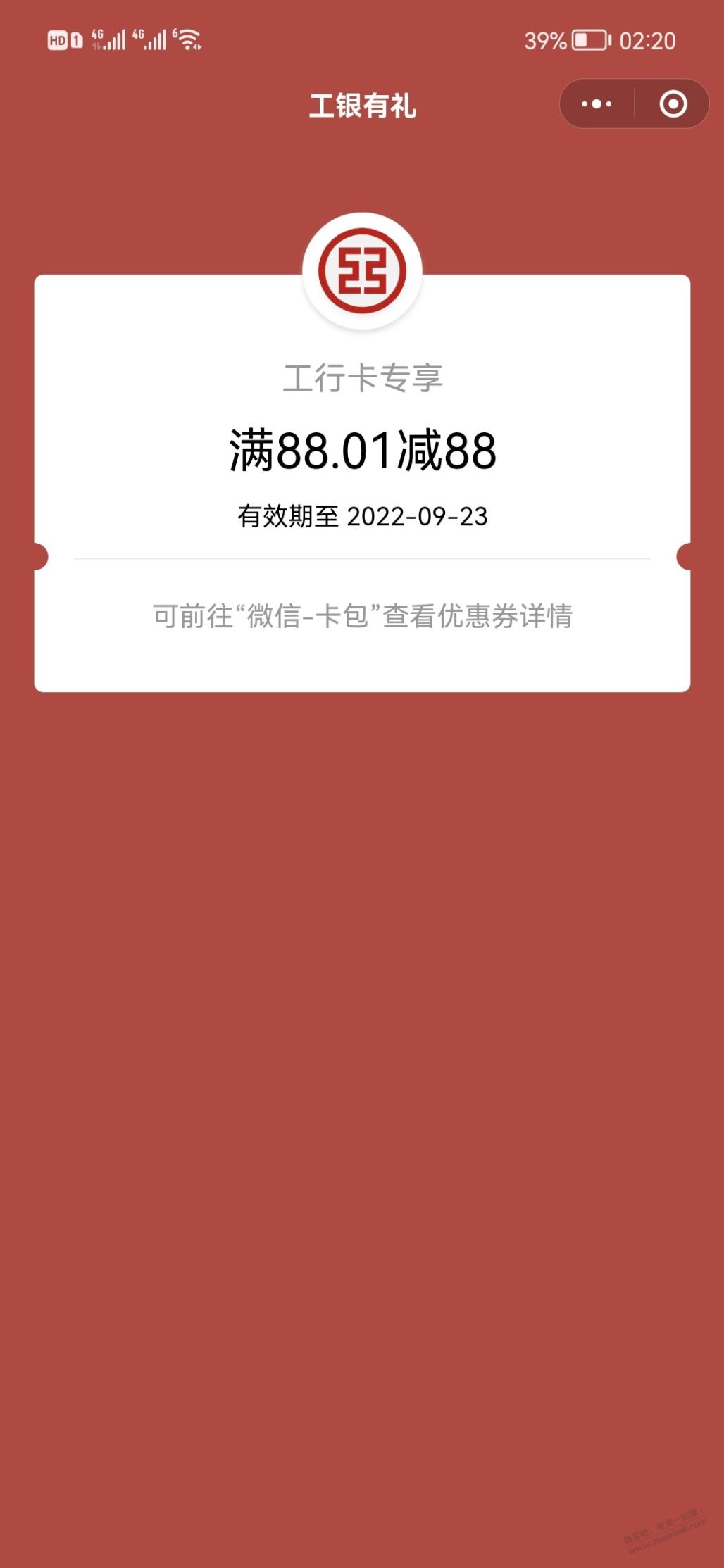Tap the right coupon notch cutout

(x=687, y=556)
